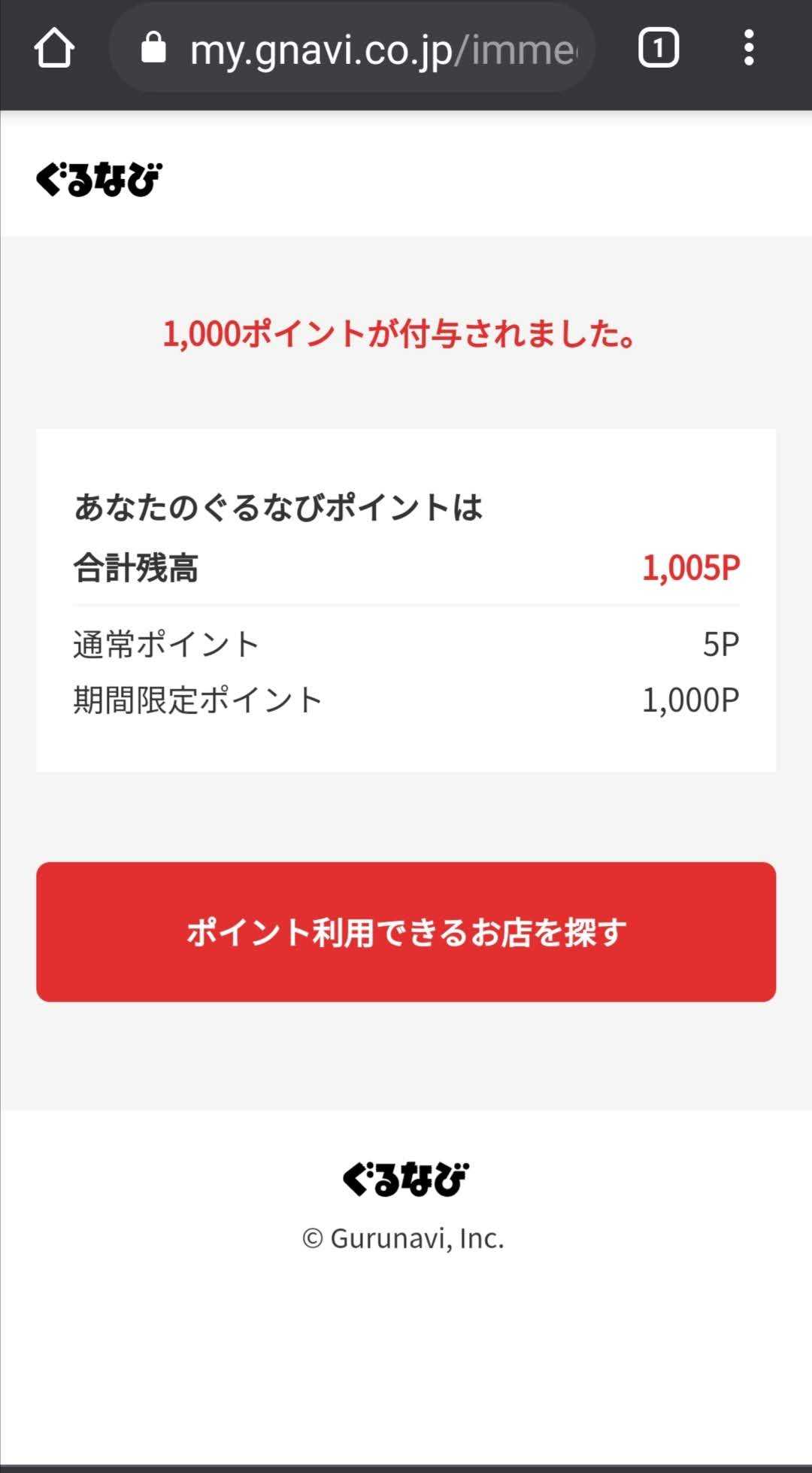Tap the browser home icon
The width and height of the screenshot is (812, 1473).
pos(54,49)
